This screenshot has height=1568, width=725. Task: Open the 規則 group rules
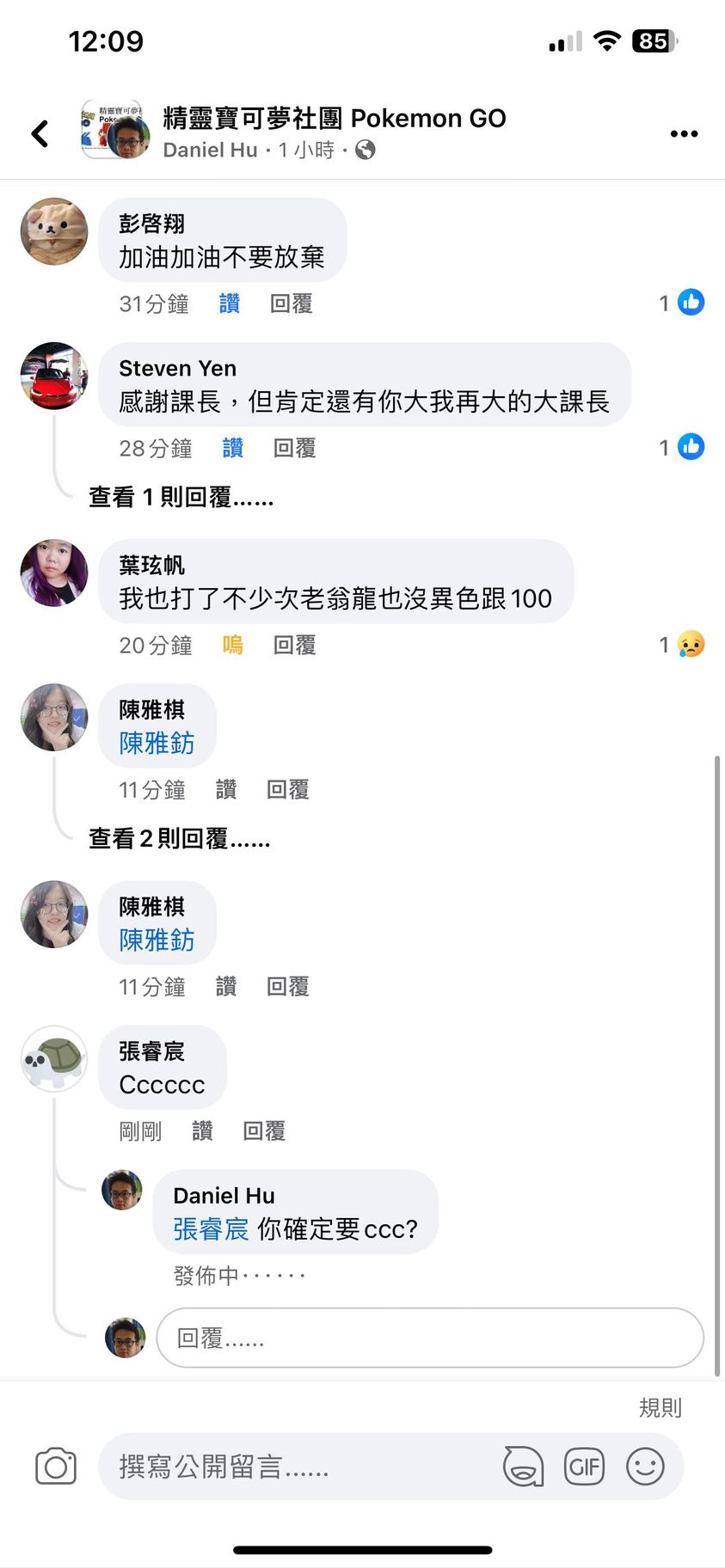(x=660, y=1407)
